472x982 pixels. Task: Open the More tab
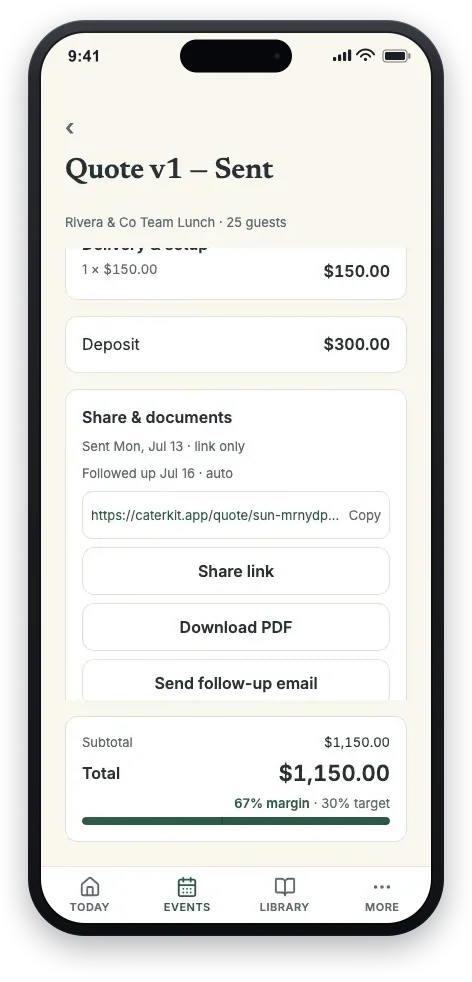(x=382, y=895)
